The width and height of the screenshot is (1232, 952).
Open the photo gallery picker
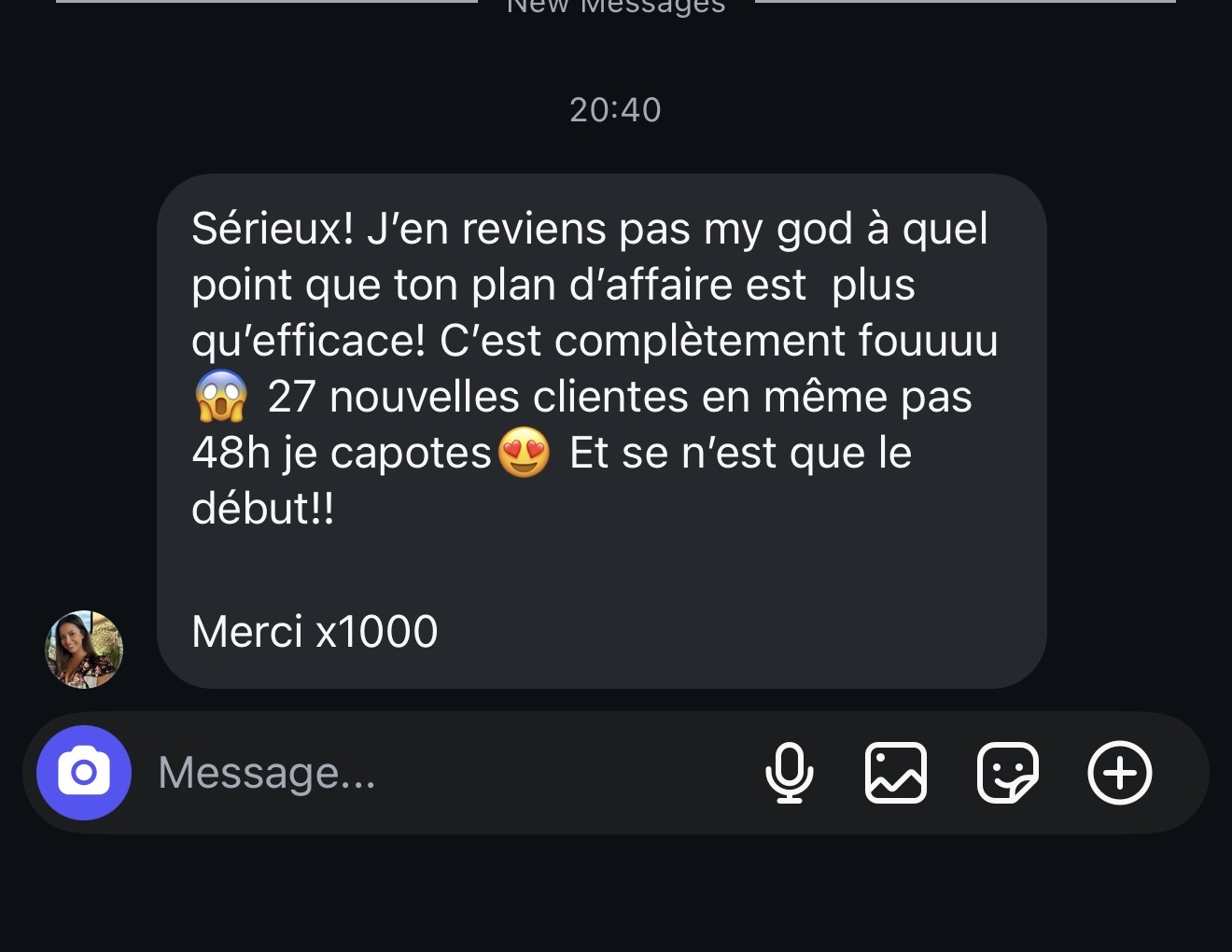tap(896, 773)
